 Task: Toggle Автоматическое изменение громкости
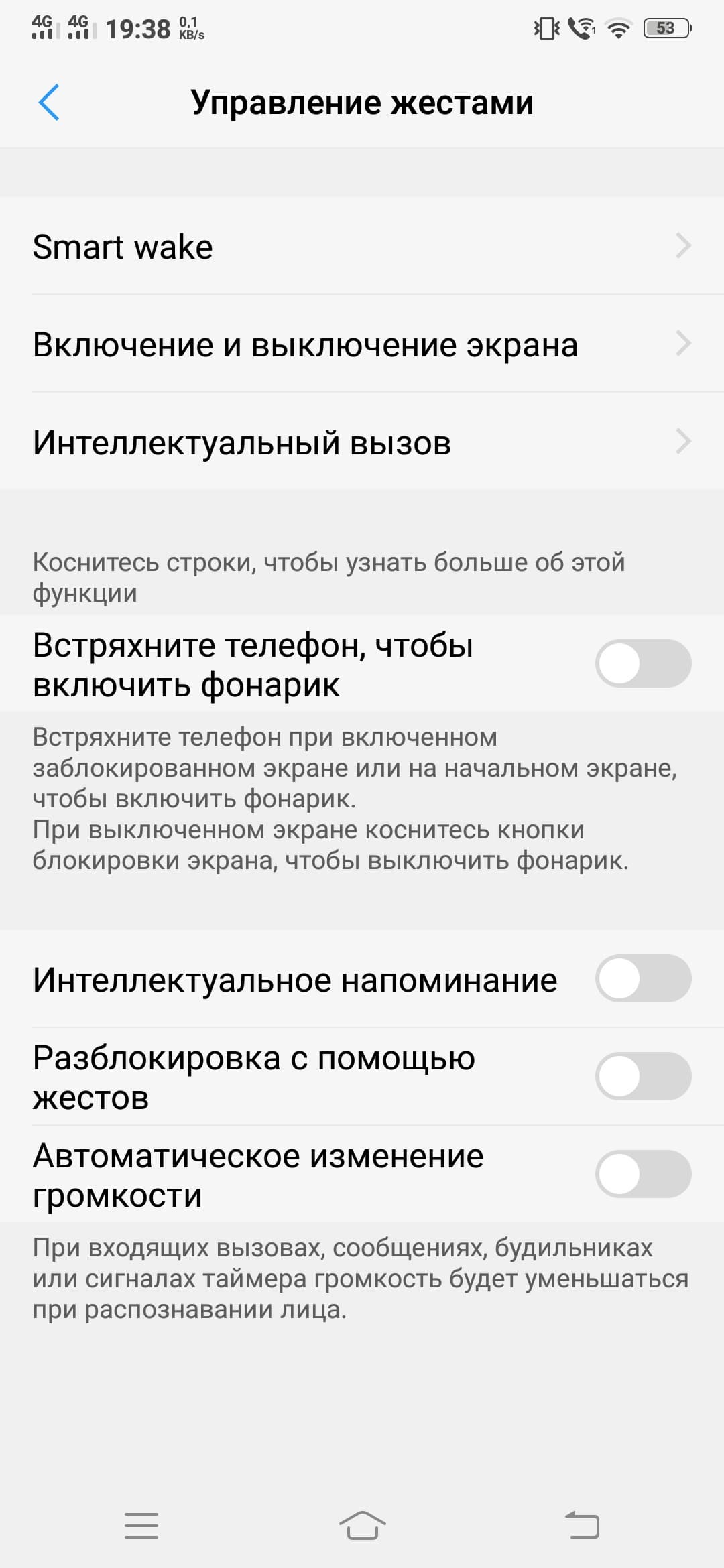click(x=643, y=1174)
